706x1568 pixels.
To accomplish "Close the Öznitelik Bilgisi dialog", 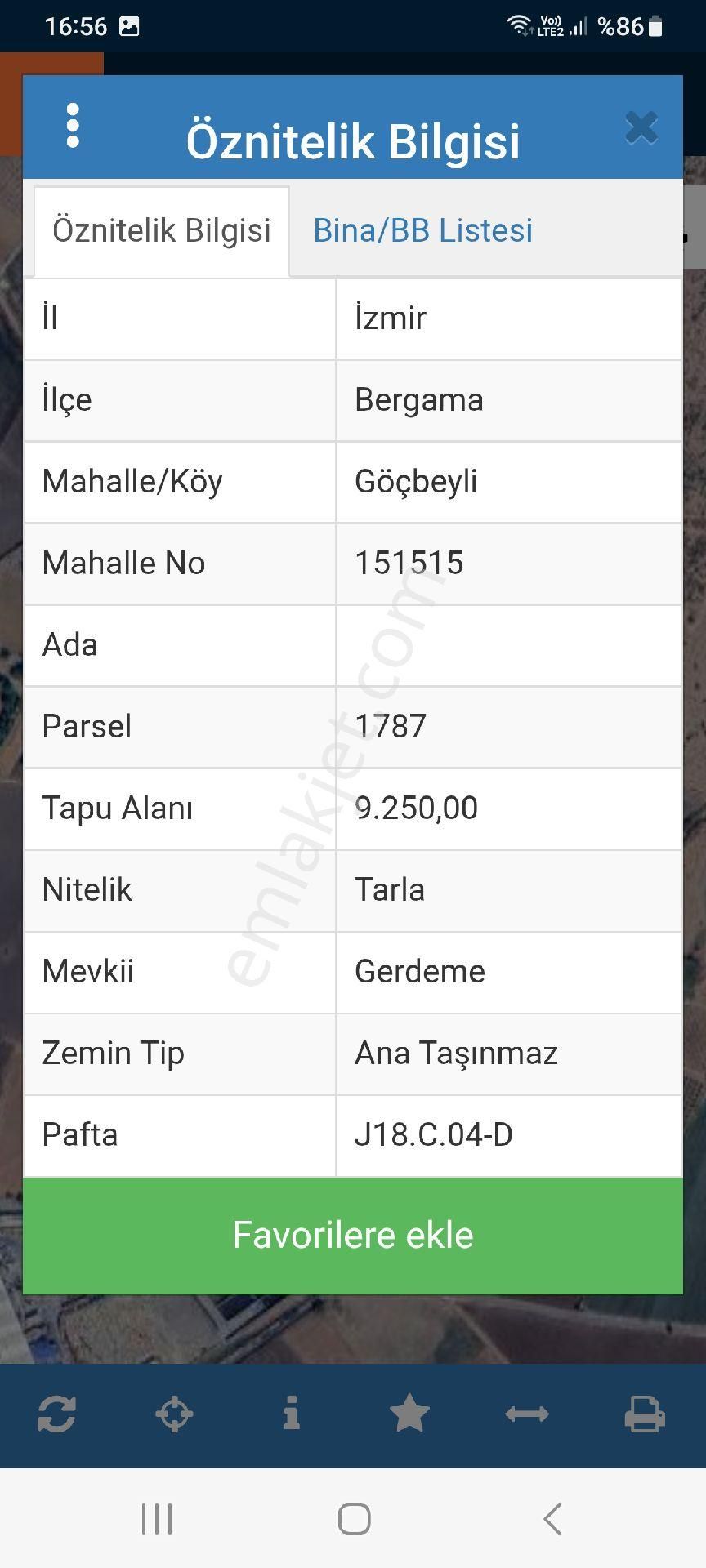I will tap(642, 128).
